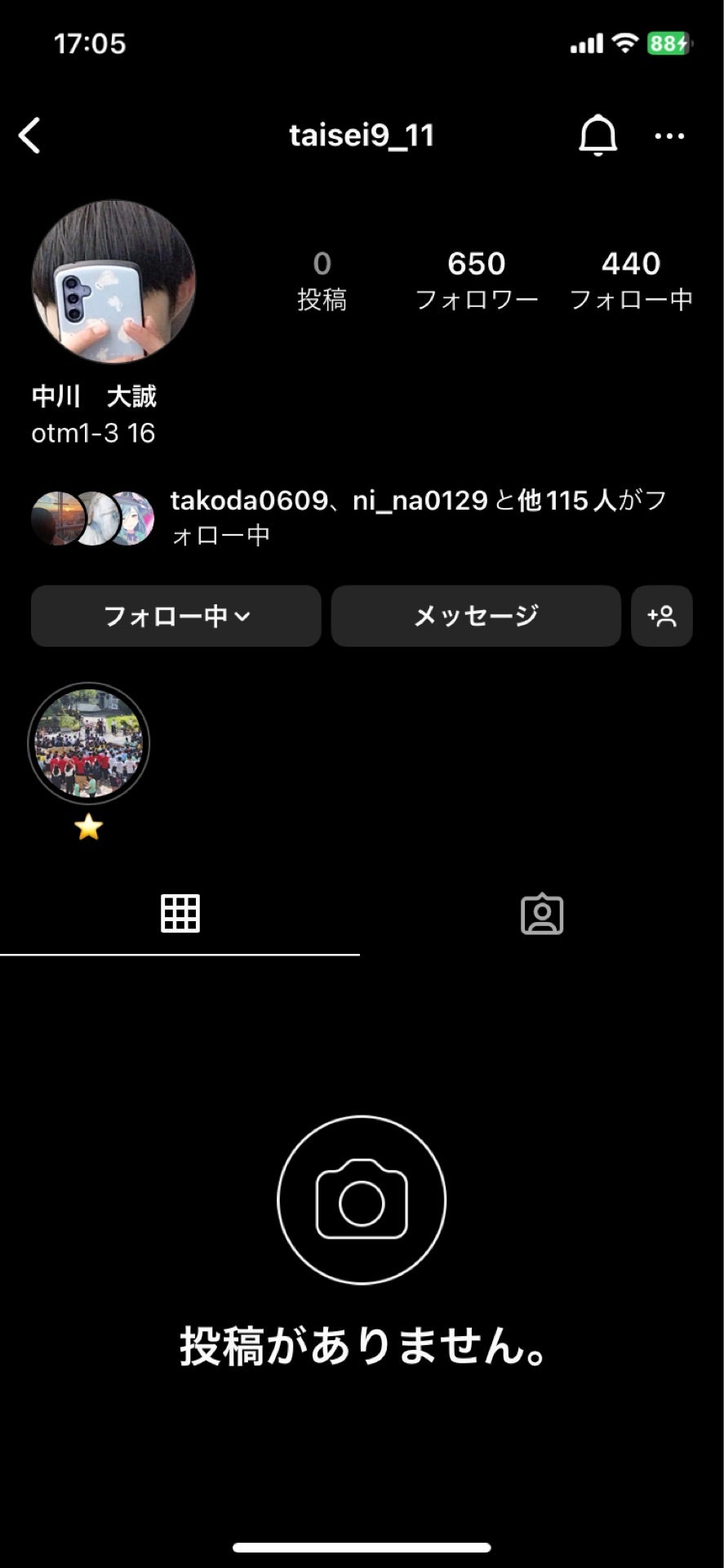724x1568 pixels.
Task: Open the notifications bell icon
Action: point(598,135)
